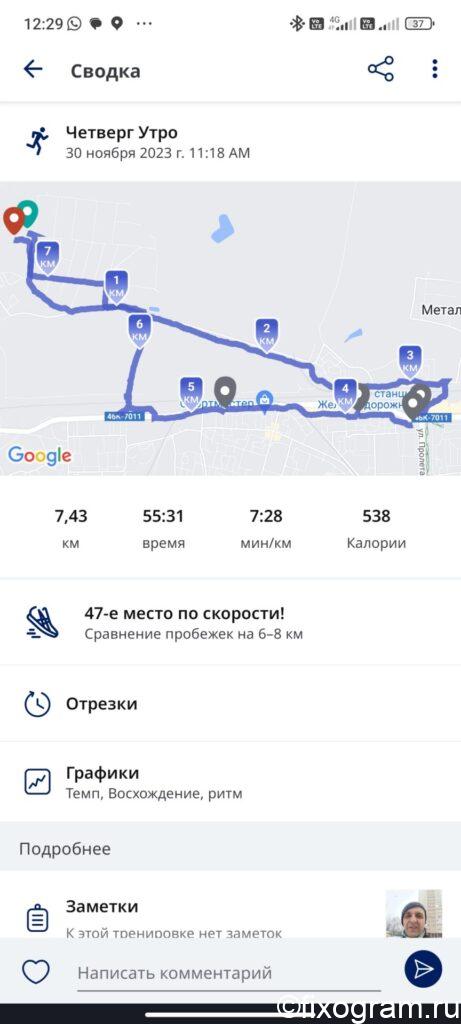
Task: Go back from the Сводка screen
Action: [x=33, y=69]
